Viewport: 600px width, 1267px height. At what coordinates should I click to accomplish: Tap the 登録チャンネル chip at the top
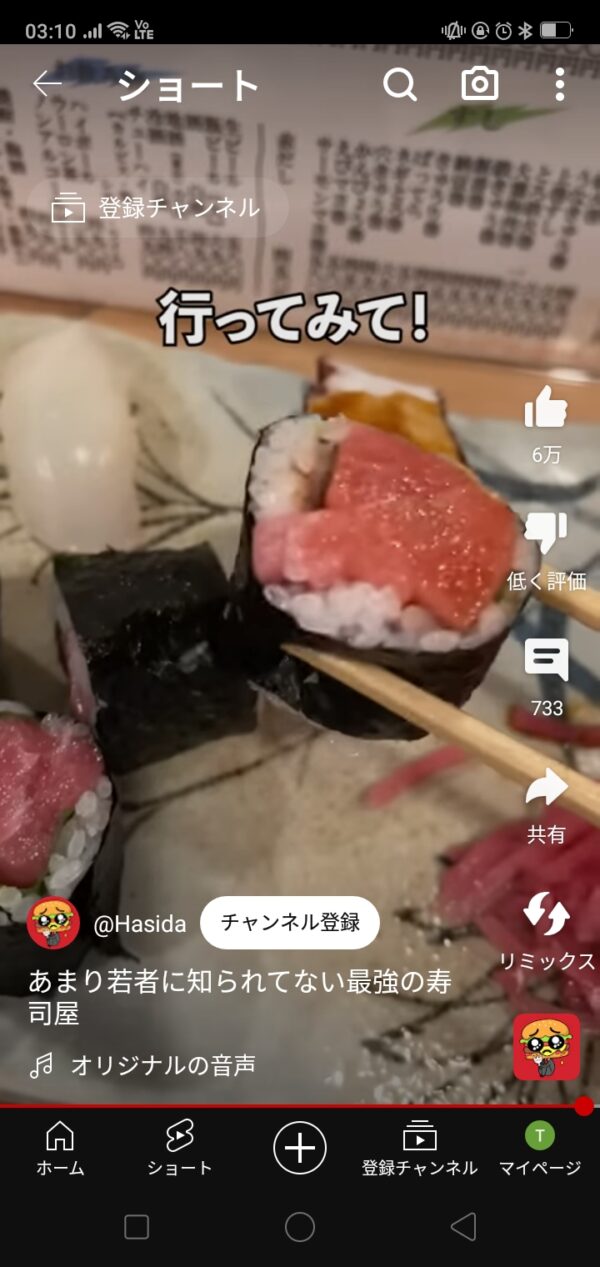coord(158,208)
